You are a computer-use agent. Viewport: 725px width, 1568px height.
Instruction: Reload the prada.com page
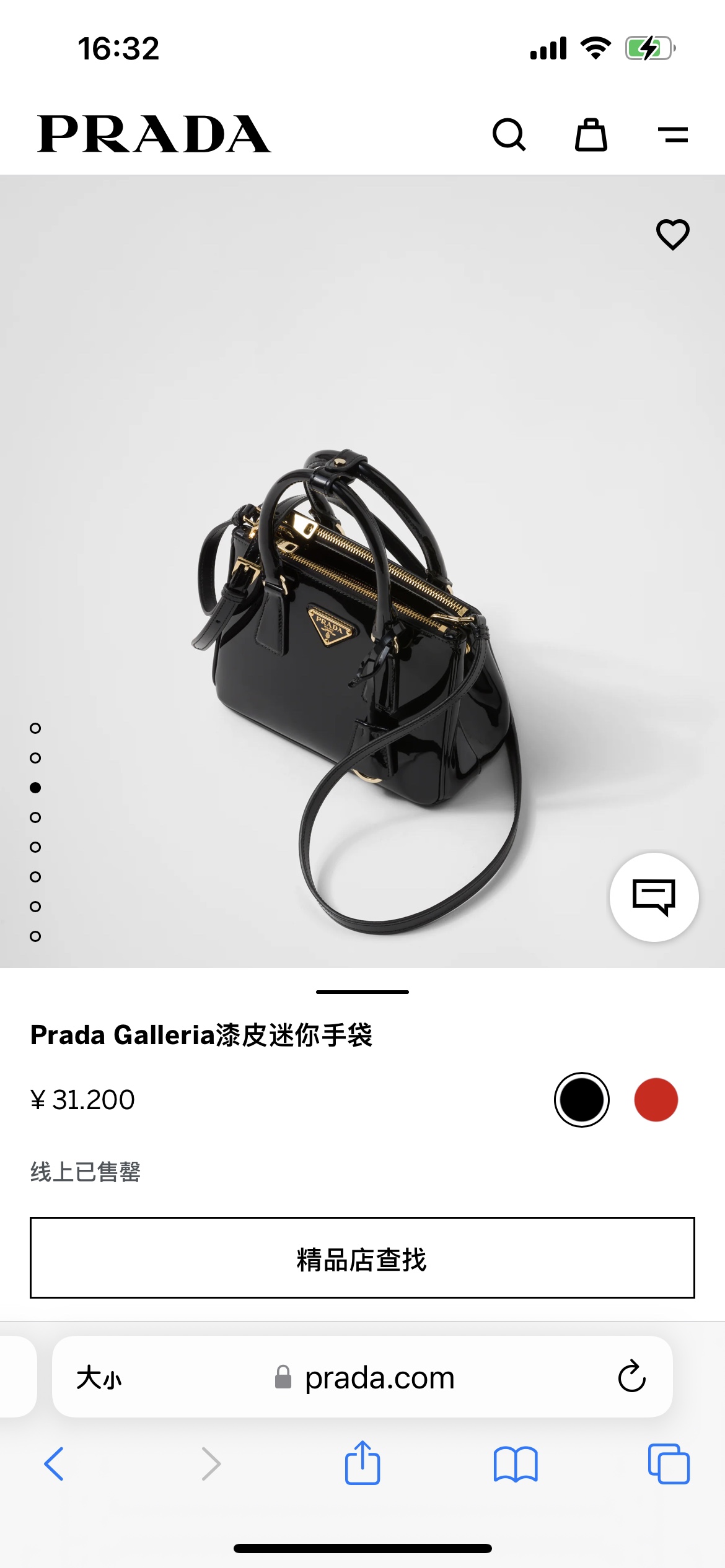(x=631, y=1377)
